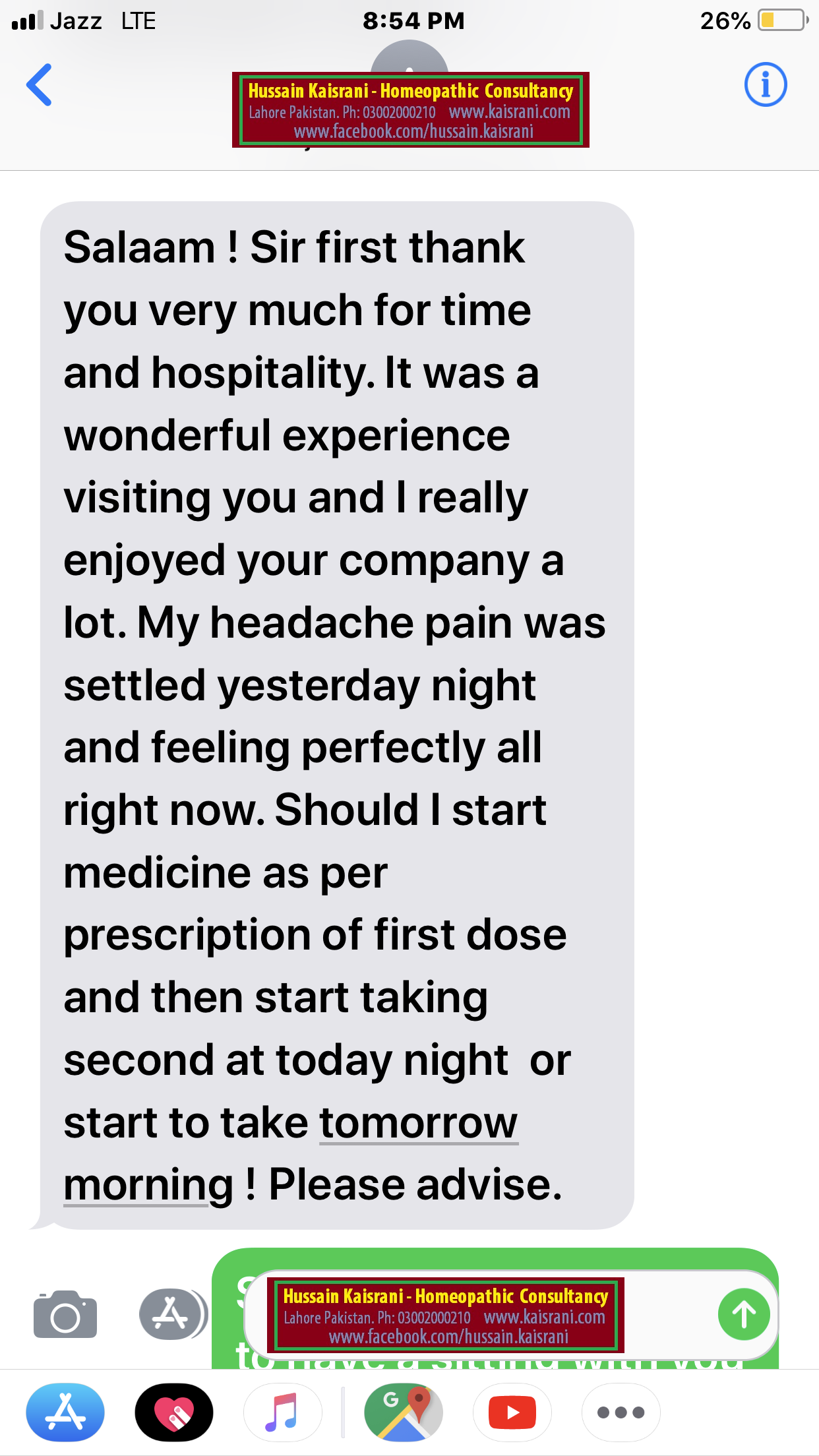Image resolution: width=819 pixels, height=1456 pixels.
Task: Open the contact info details button
Action: point(765,85)
